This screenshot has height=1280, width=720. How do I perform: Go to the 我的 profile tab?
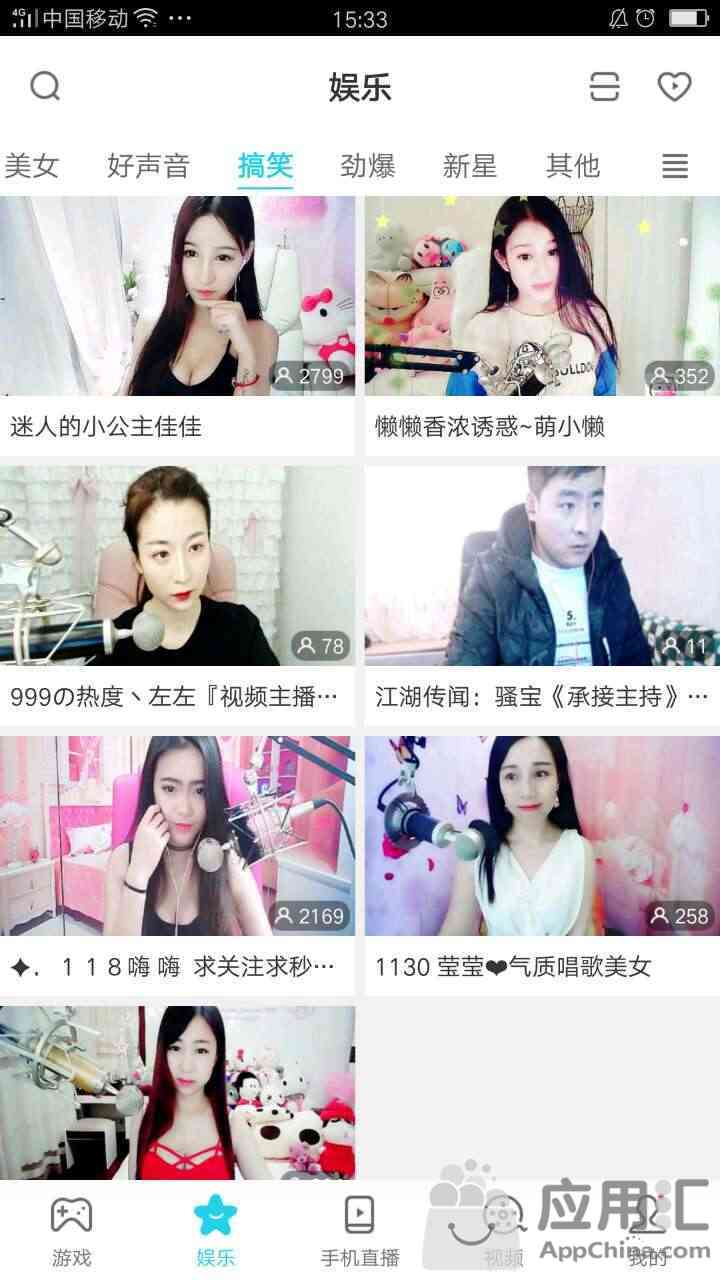tap(648, 1231)
